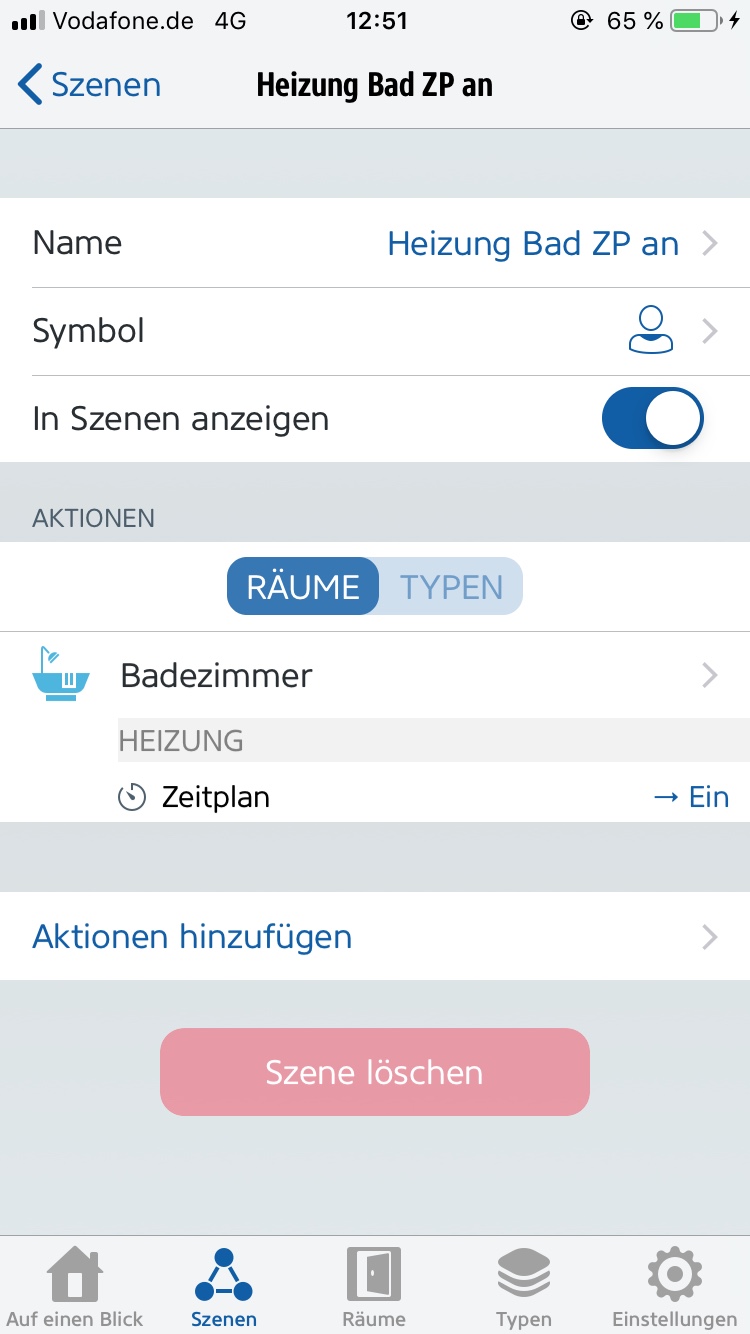Go to the Räume bottom tab

tap(374, 1287)
